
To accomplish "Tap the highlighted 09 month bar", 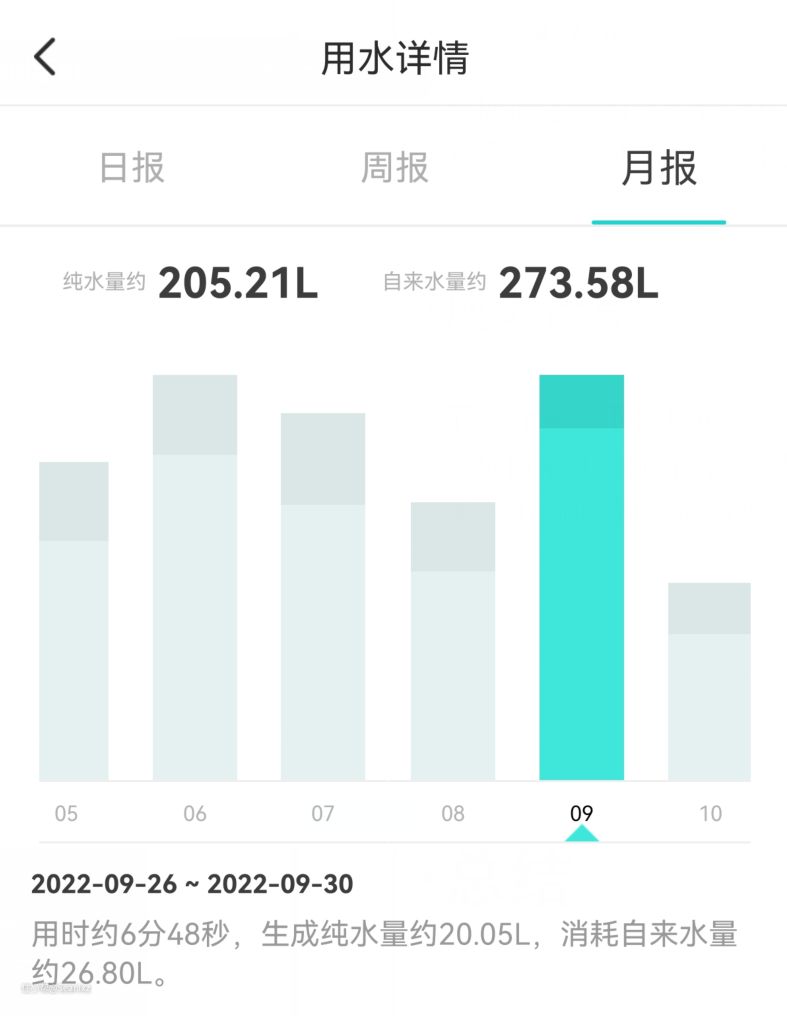I will click(x=581, y=577).
